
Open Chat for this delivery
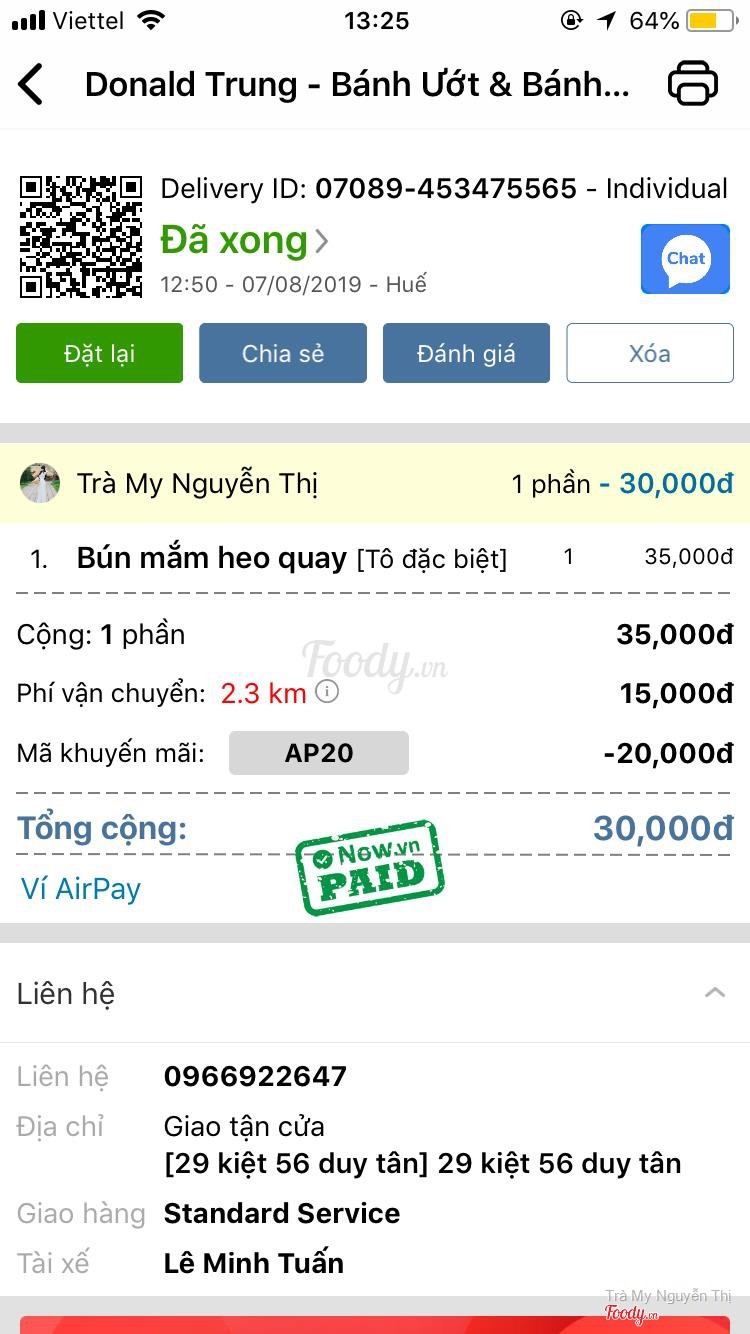pyautogui.click(x=685, y=259)
